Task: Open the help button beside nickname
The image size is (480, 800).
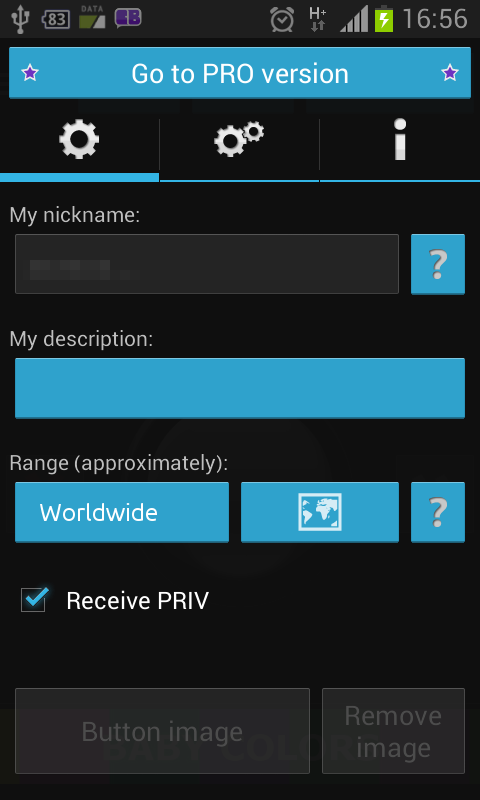Action: pyautogui.click(x=438, y=264)
